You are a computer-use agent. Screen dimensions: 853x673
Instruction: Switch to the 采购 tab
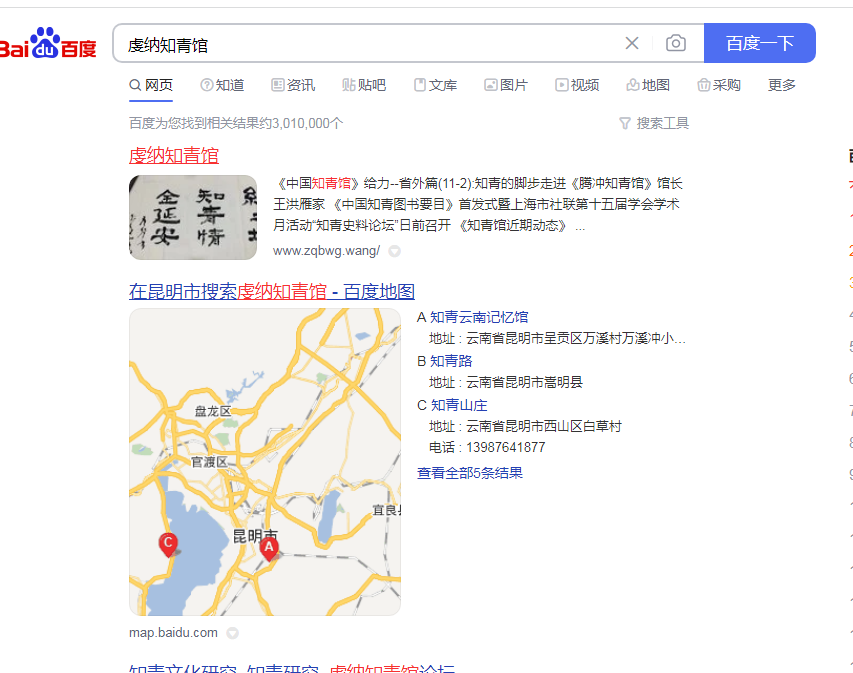pos(719,85)
